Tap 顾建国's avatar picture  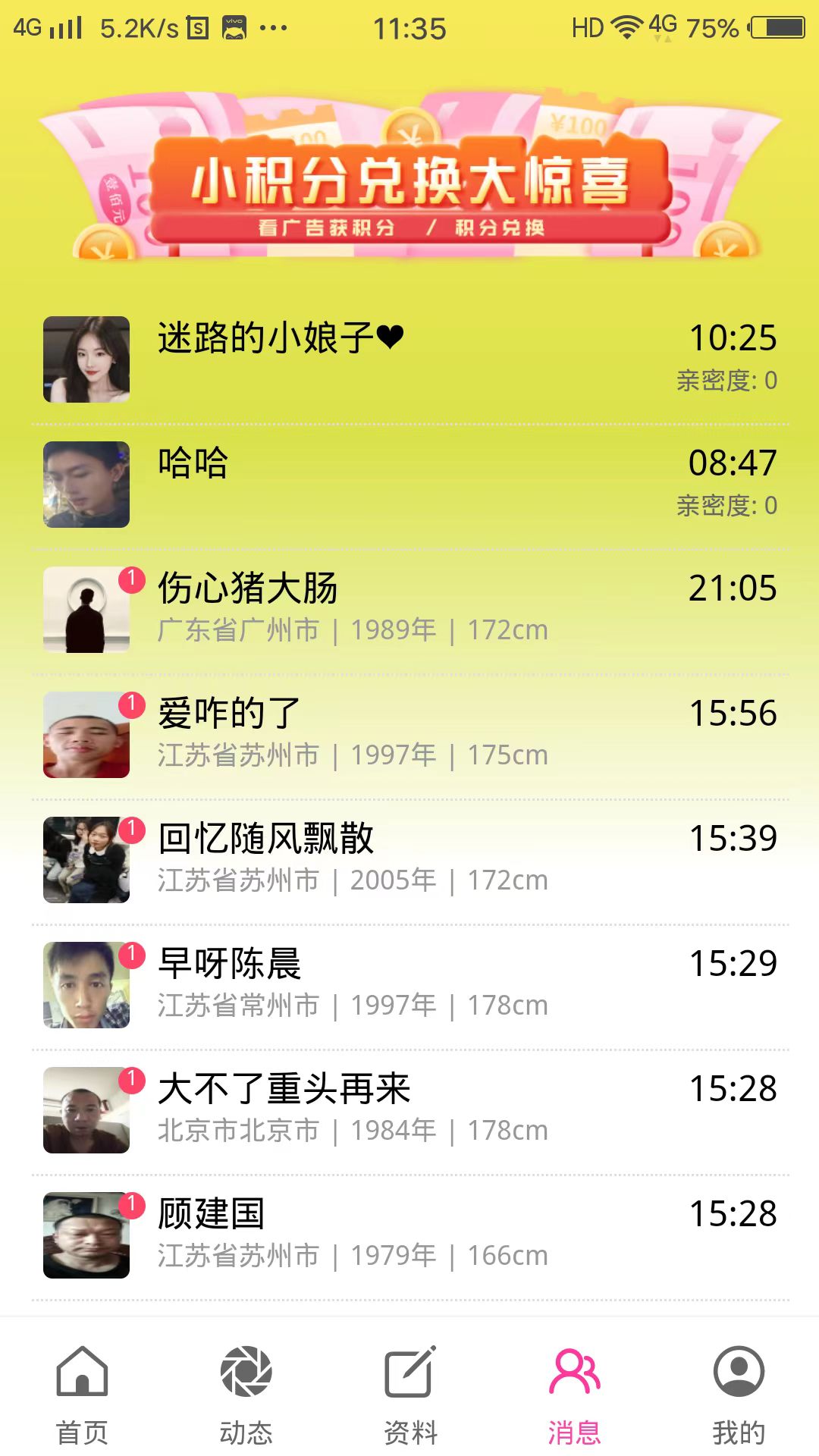pyautogui.click(x=86, y=1235)
